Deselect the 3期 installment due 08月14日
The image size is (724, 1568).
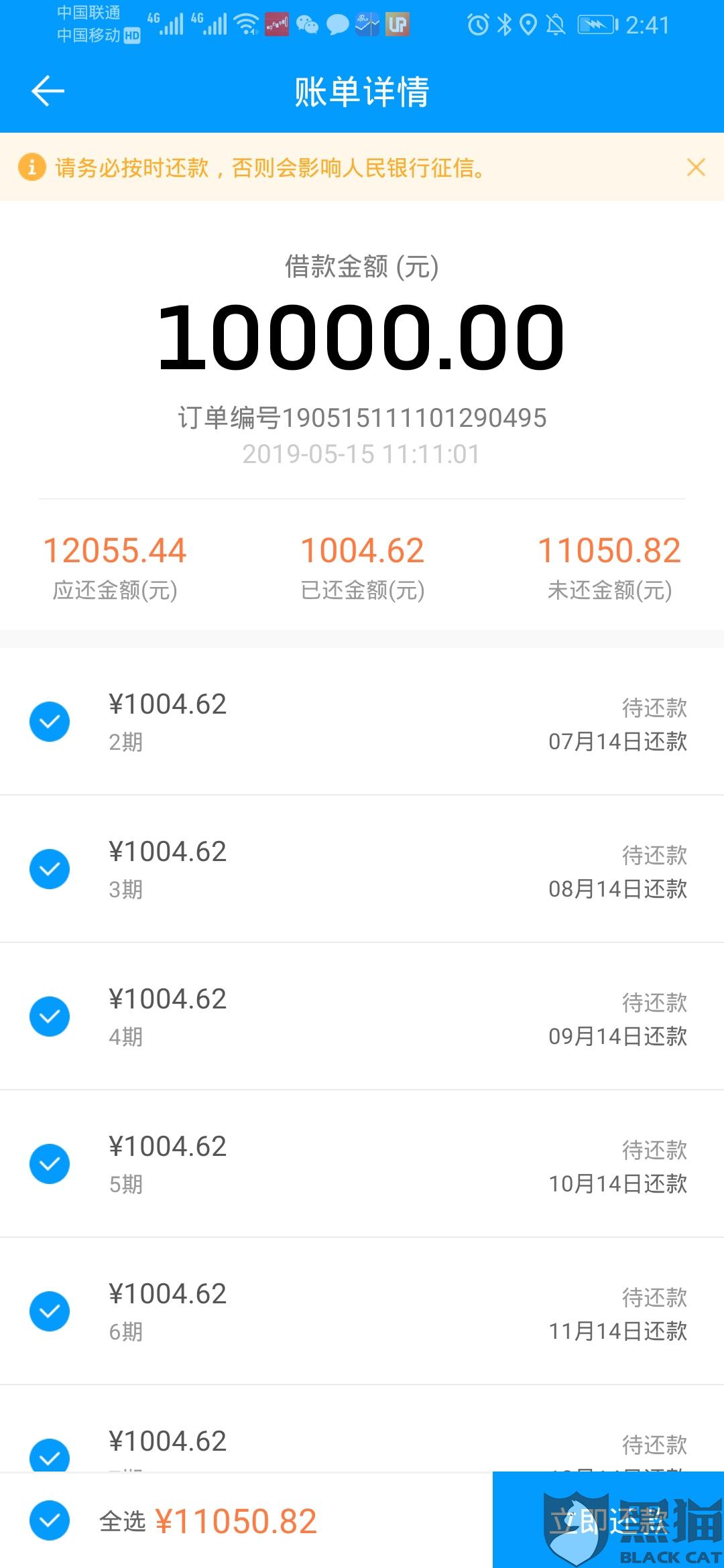(50, 869)
